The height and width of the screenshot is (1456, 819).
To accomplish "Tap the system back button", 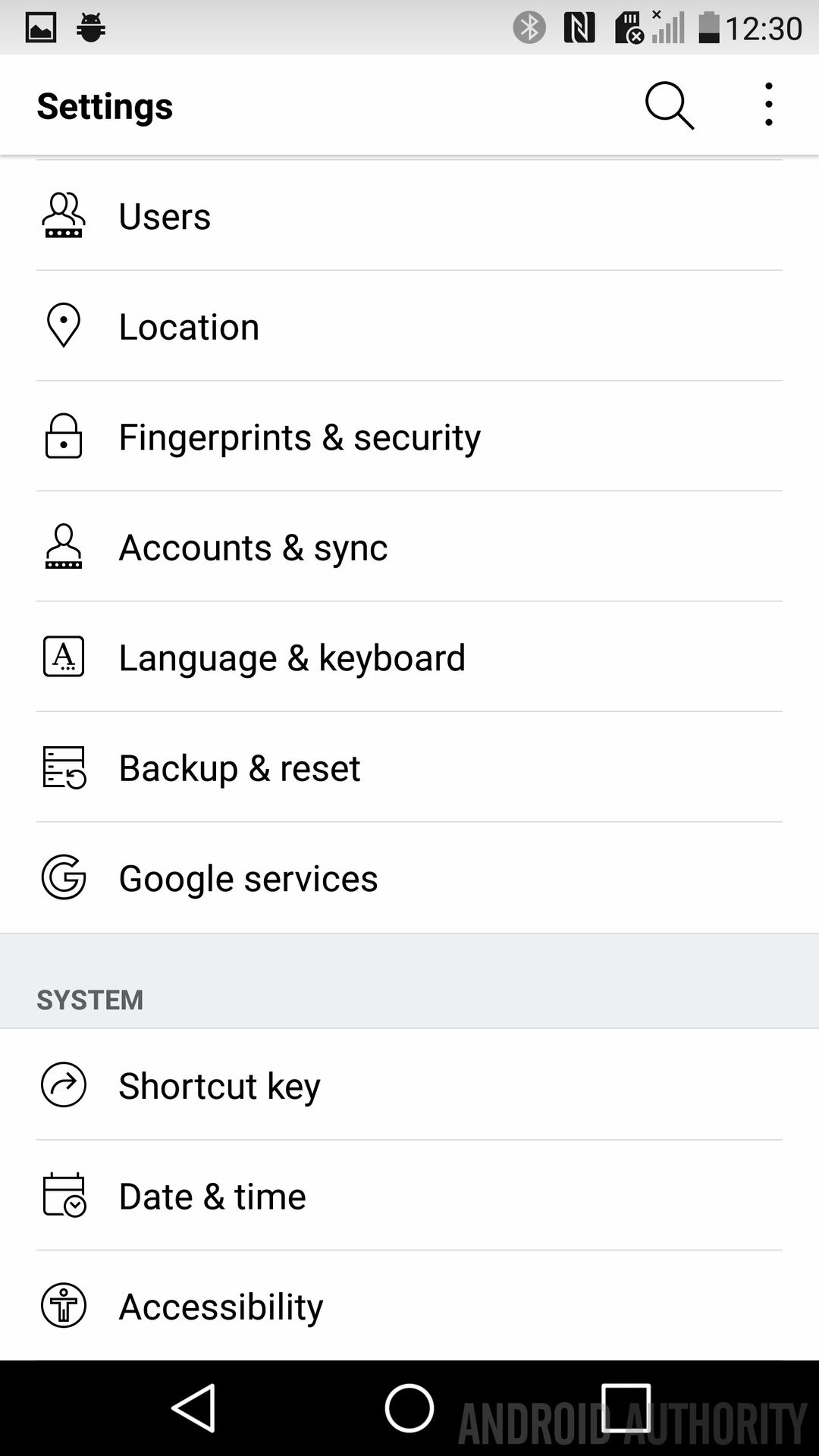I will pyautogui.click(x=195, y=1408).
